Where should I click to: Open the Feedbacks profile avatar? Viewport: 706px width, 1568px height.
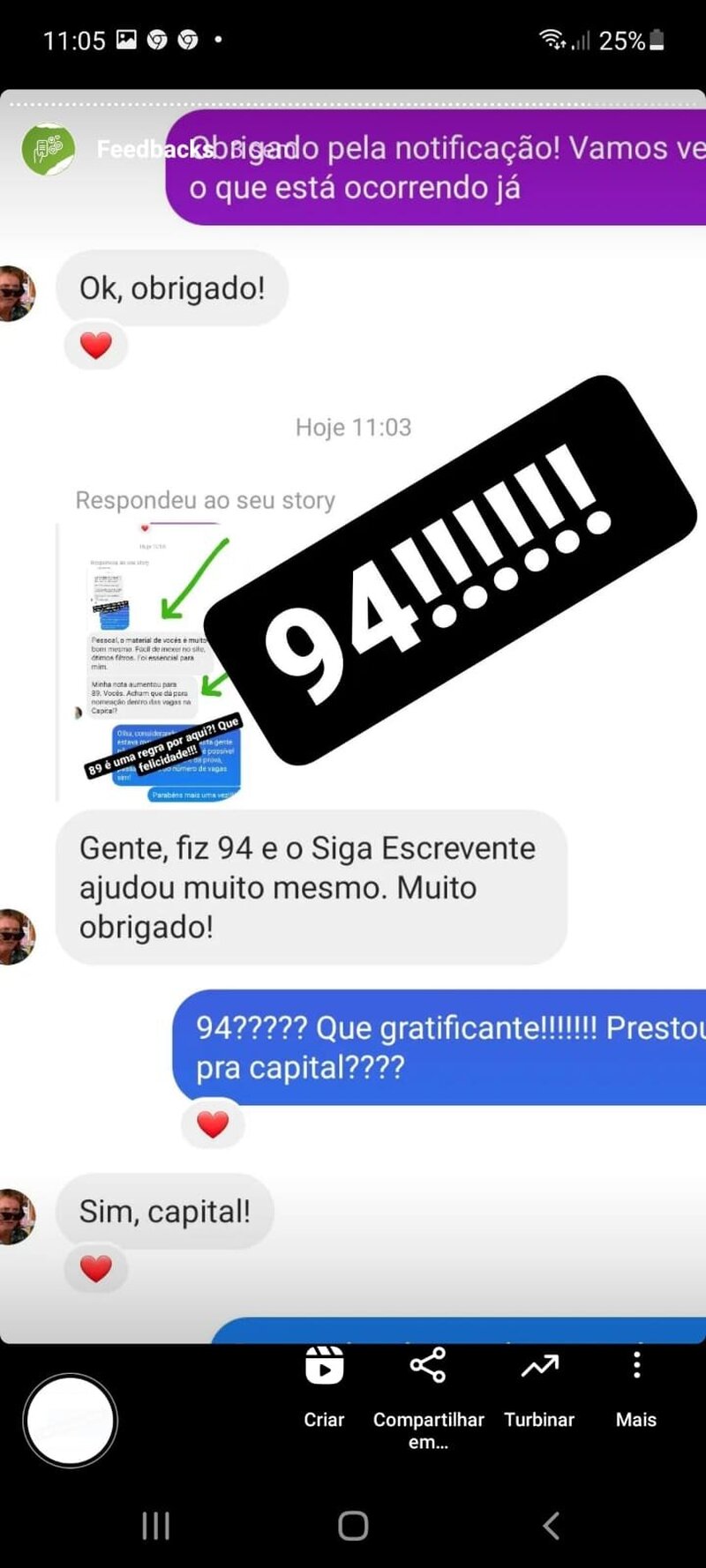(49, 148)
